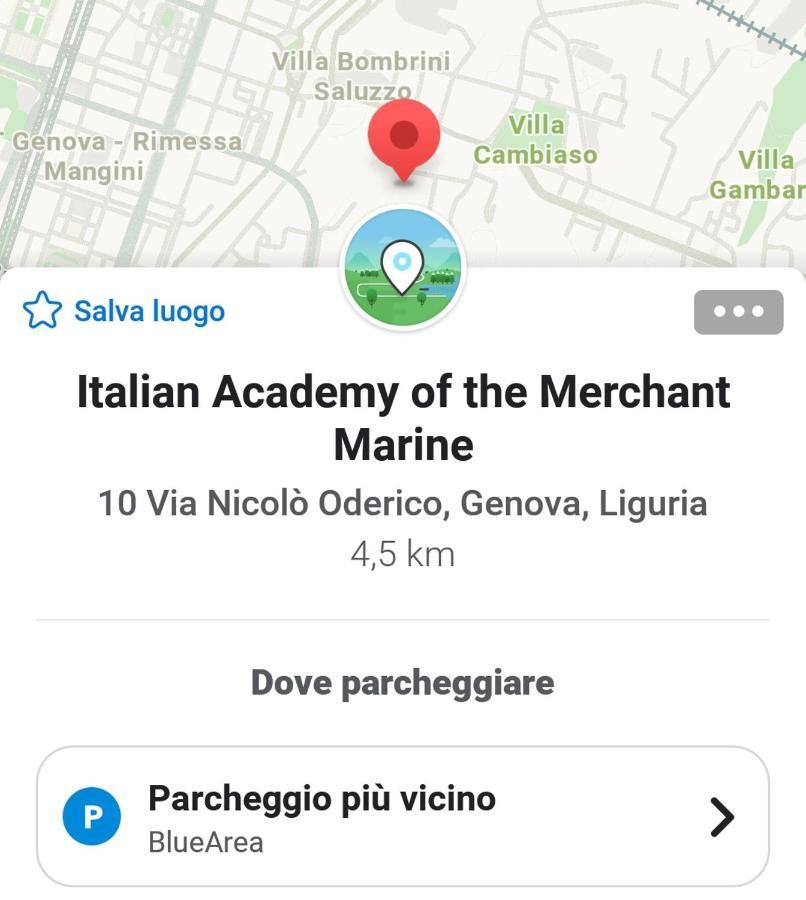The image size is (806, 900).
Task: Open the three-dot more options menu
Action: (738, 312)
